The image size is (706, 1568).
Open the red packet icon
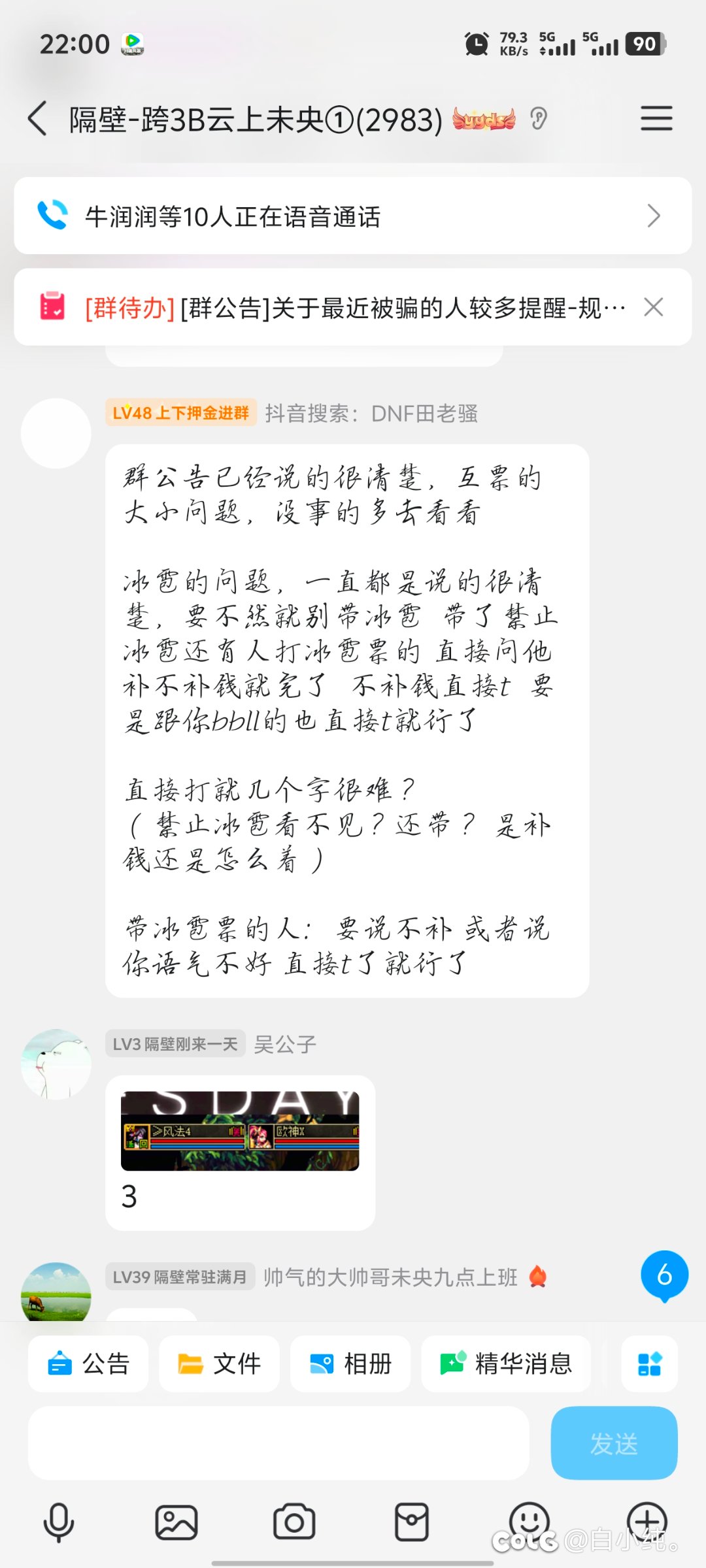tap(412, 1522)
